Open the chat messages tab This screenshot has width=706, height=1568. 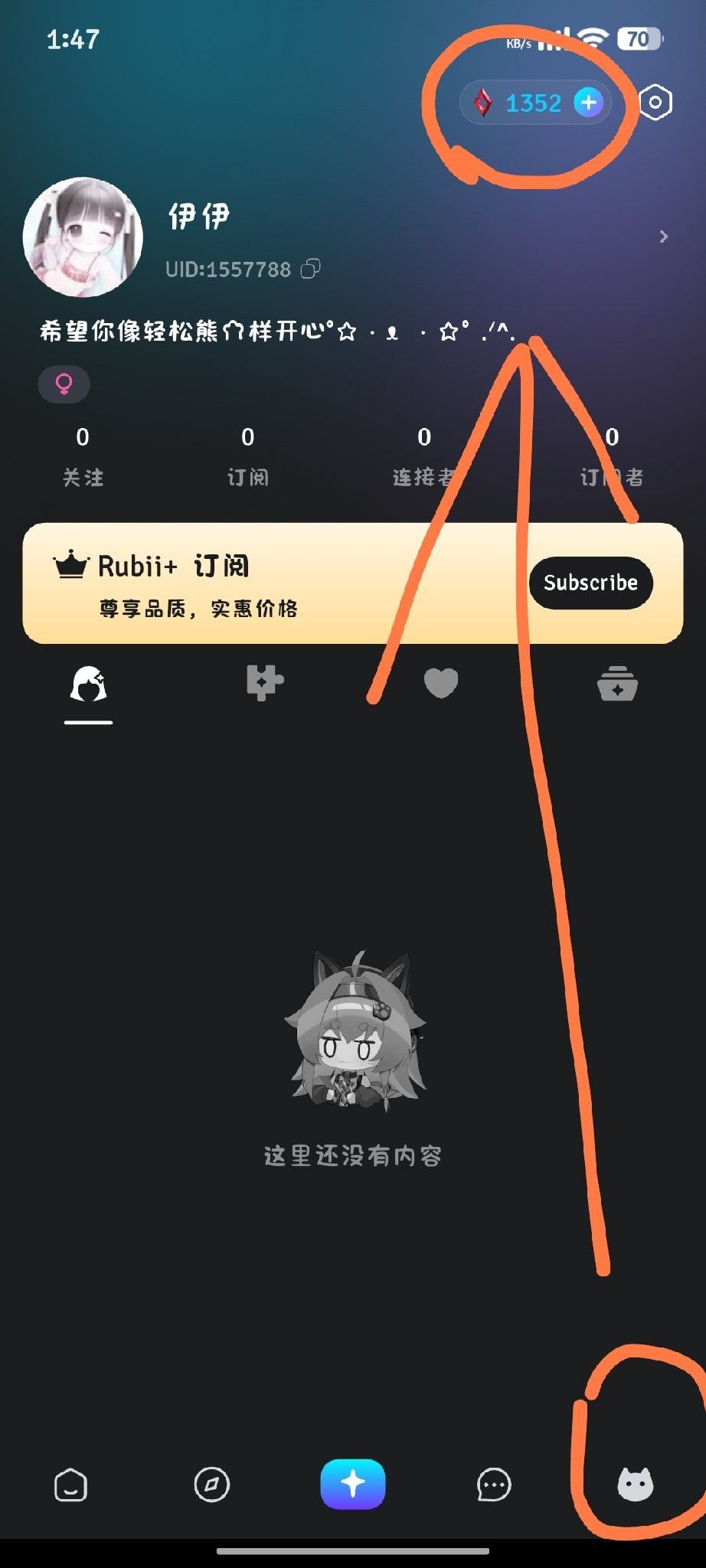494,1485
